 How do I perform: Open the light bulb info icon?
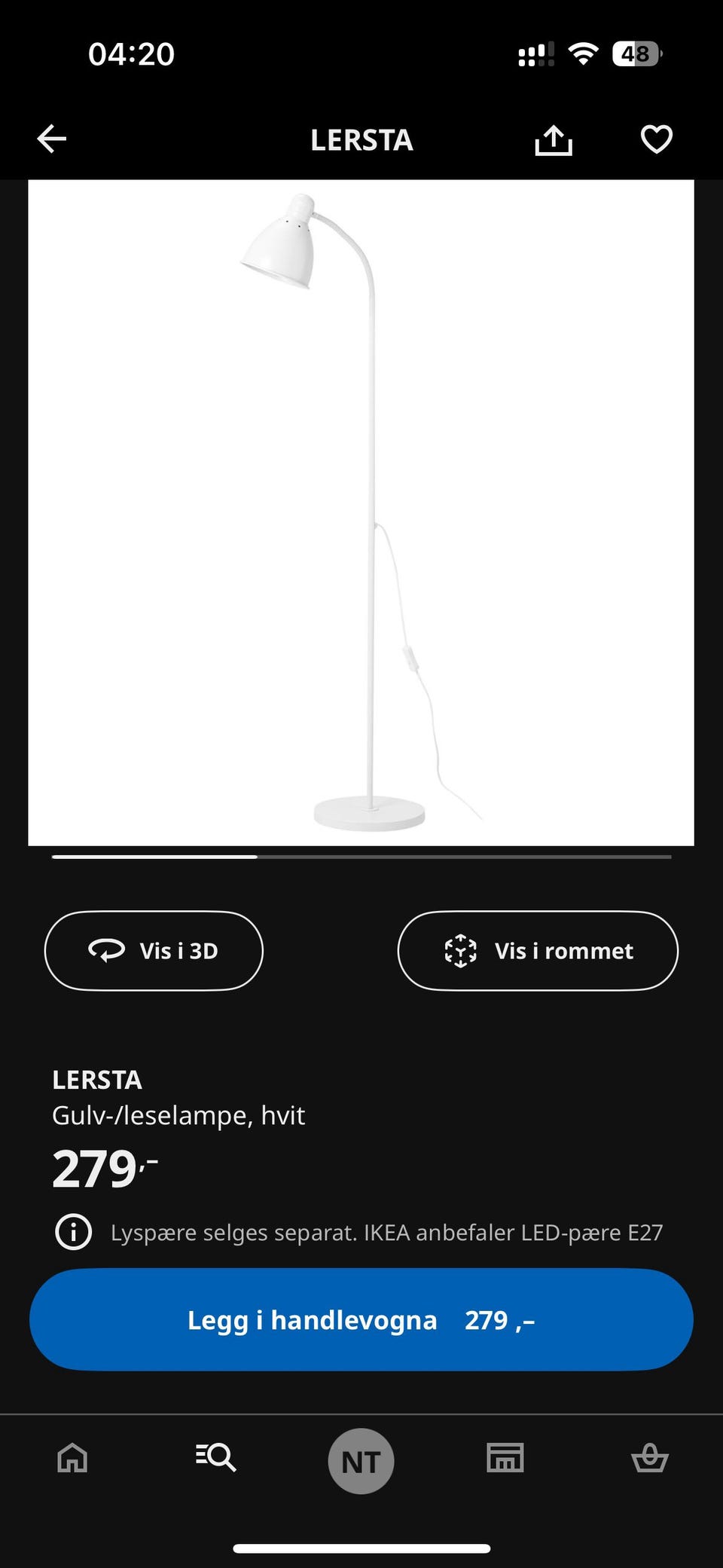pos(74,1233)
